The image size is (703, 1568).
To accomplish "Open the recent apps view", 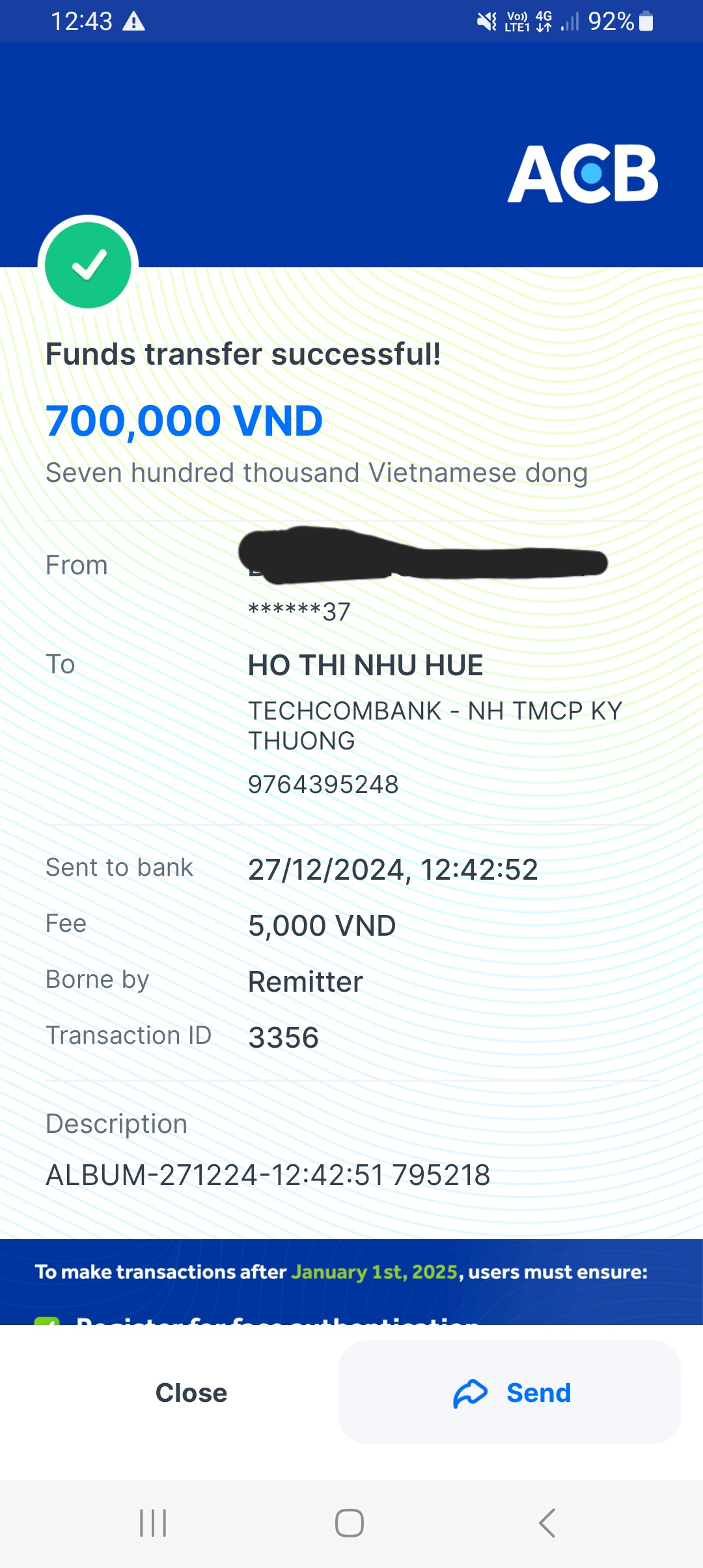I will tap(154, 1523).
